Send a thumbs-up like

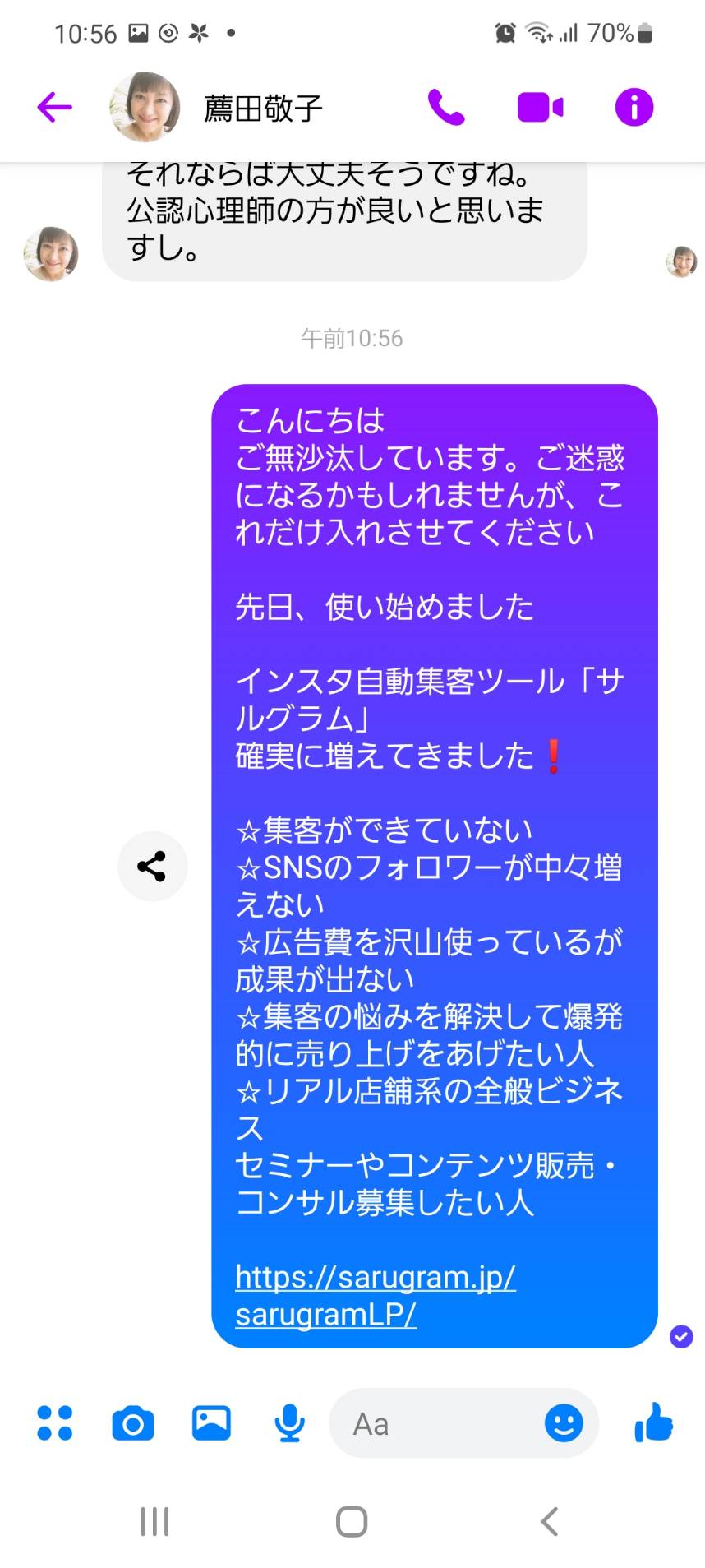pyautogui.click(x=654, y=1422)
